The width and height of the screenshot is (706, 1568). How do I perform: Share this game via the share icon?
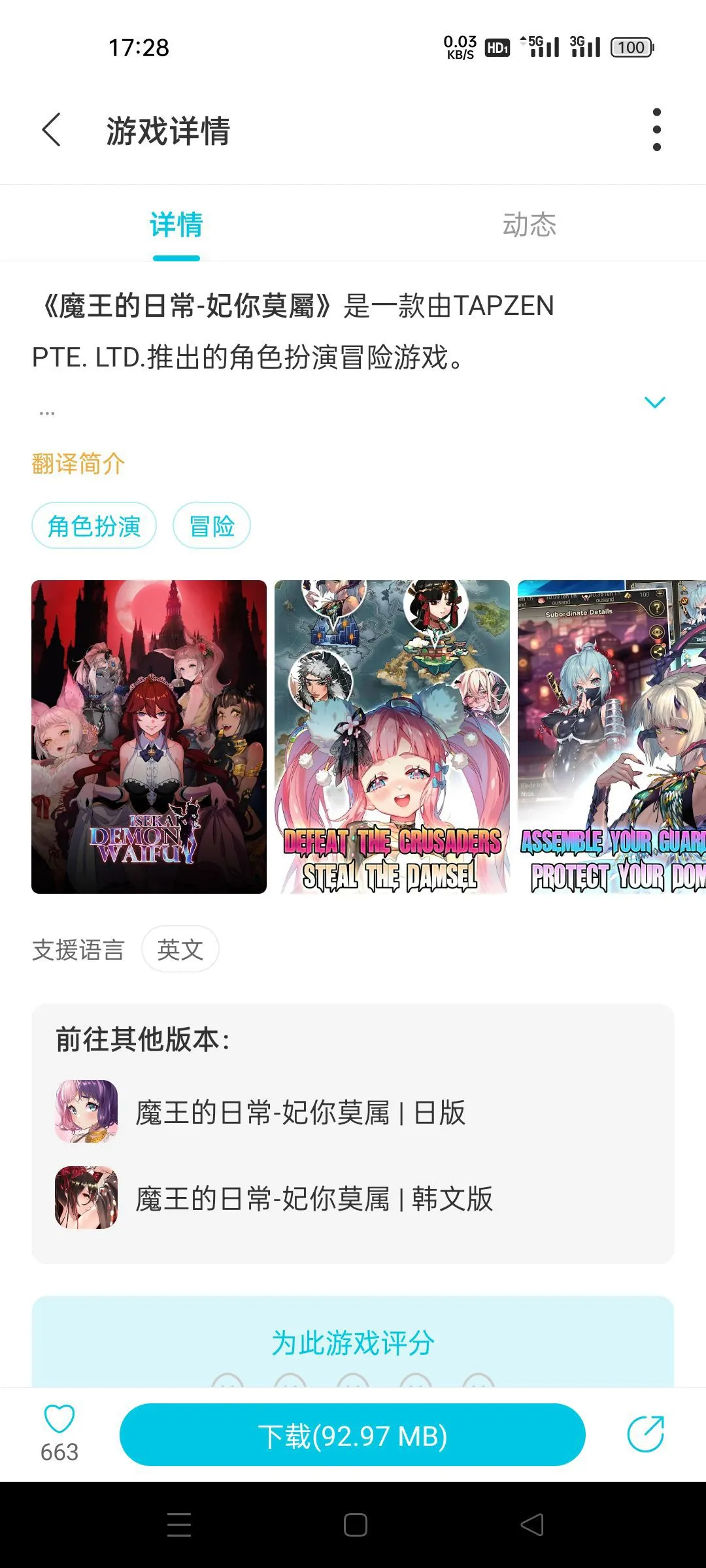click(645, 1435)
